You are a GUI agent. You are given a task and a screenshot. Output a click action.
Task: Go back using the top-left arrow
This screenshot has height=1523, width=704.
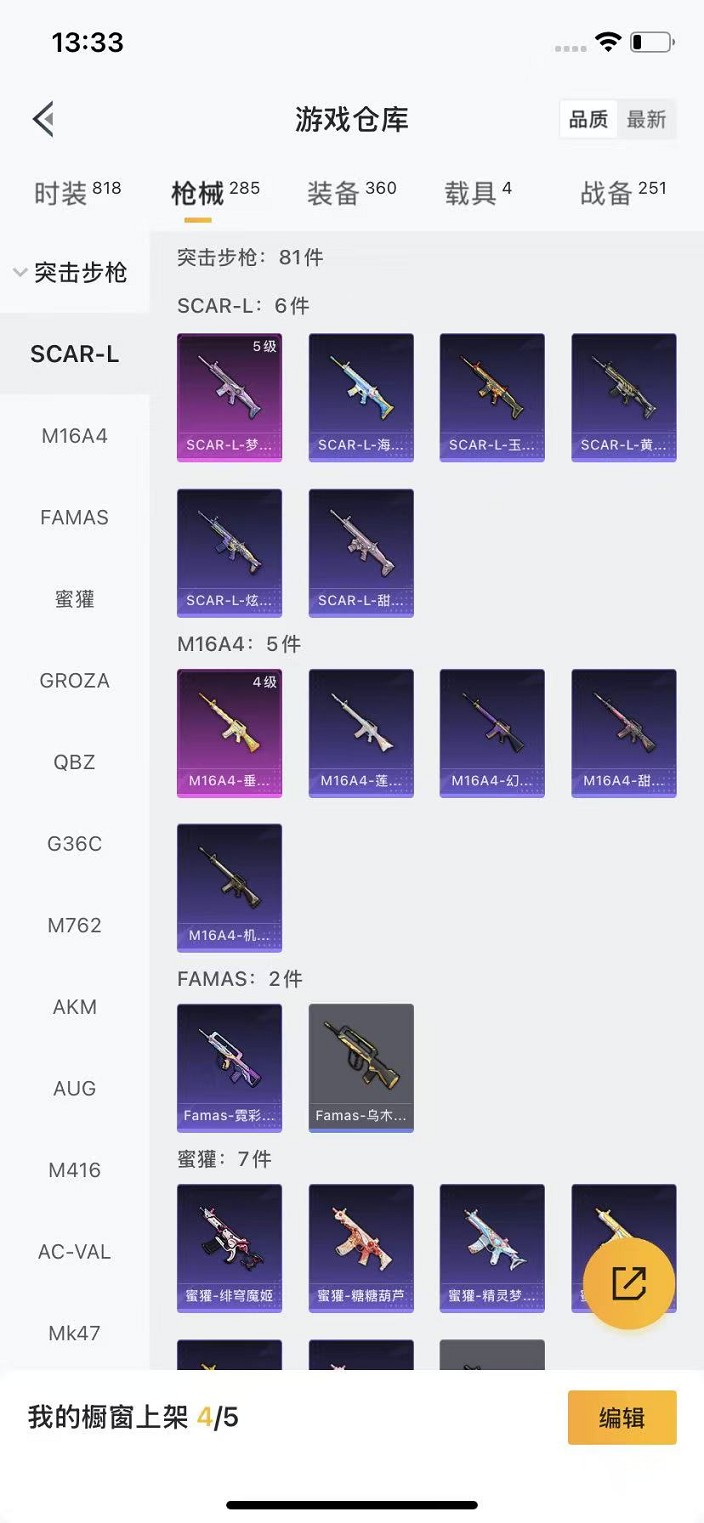[x=43, y=120]
